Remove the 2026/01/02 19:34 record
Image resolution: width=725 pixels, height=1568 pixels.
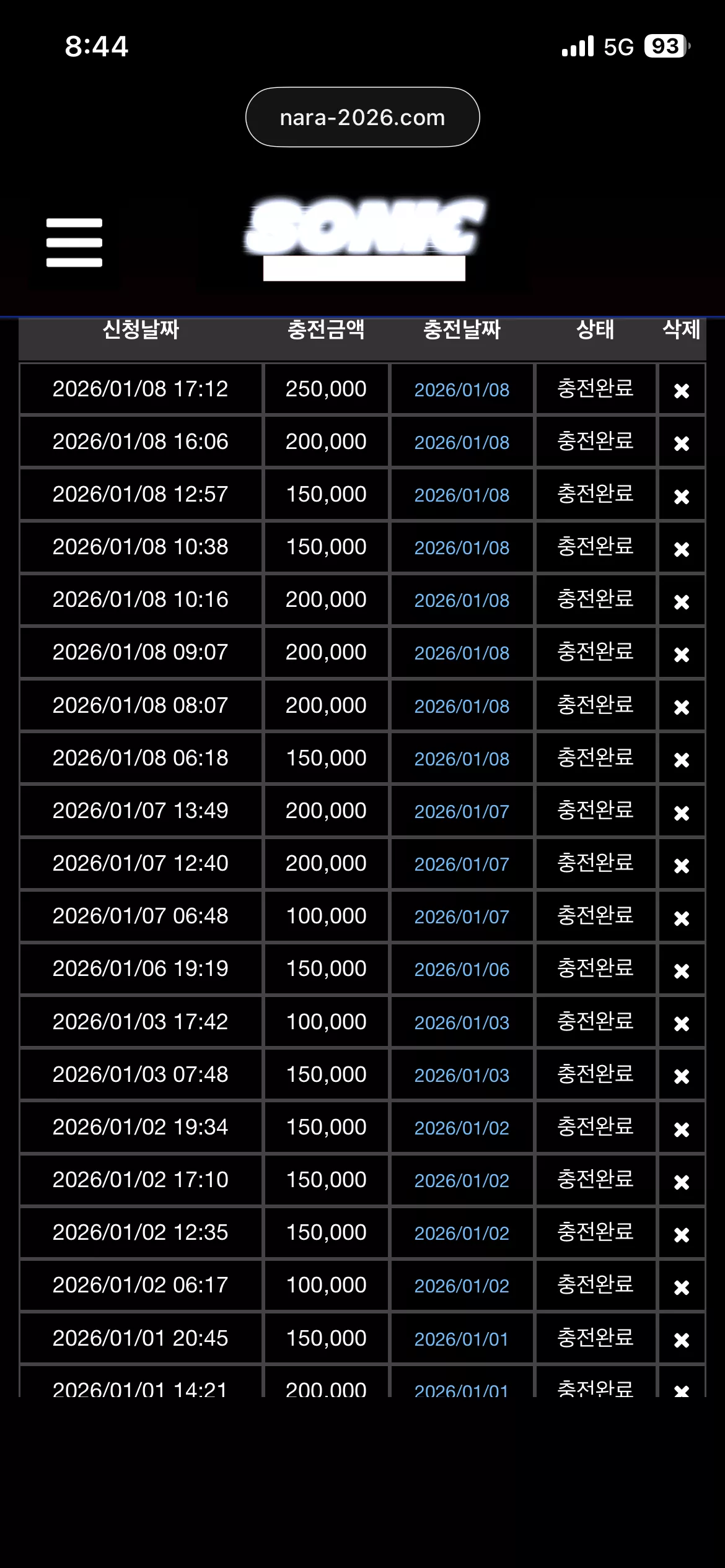tap(682, 1130)
